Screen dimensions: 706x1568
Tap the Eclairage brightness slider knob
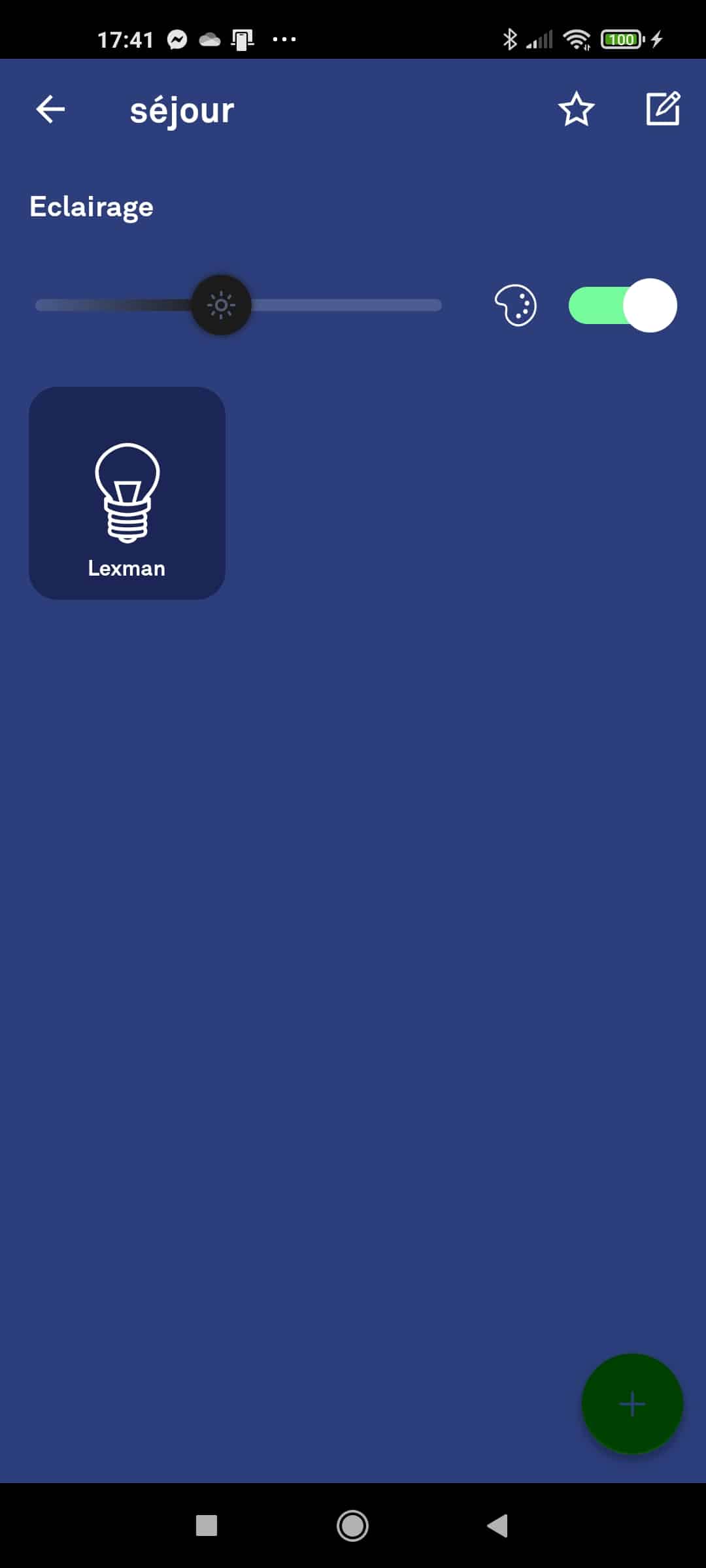221,305
